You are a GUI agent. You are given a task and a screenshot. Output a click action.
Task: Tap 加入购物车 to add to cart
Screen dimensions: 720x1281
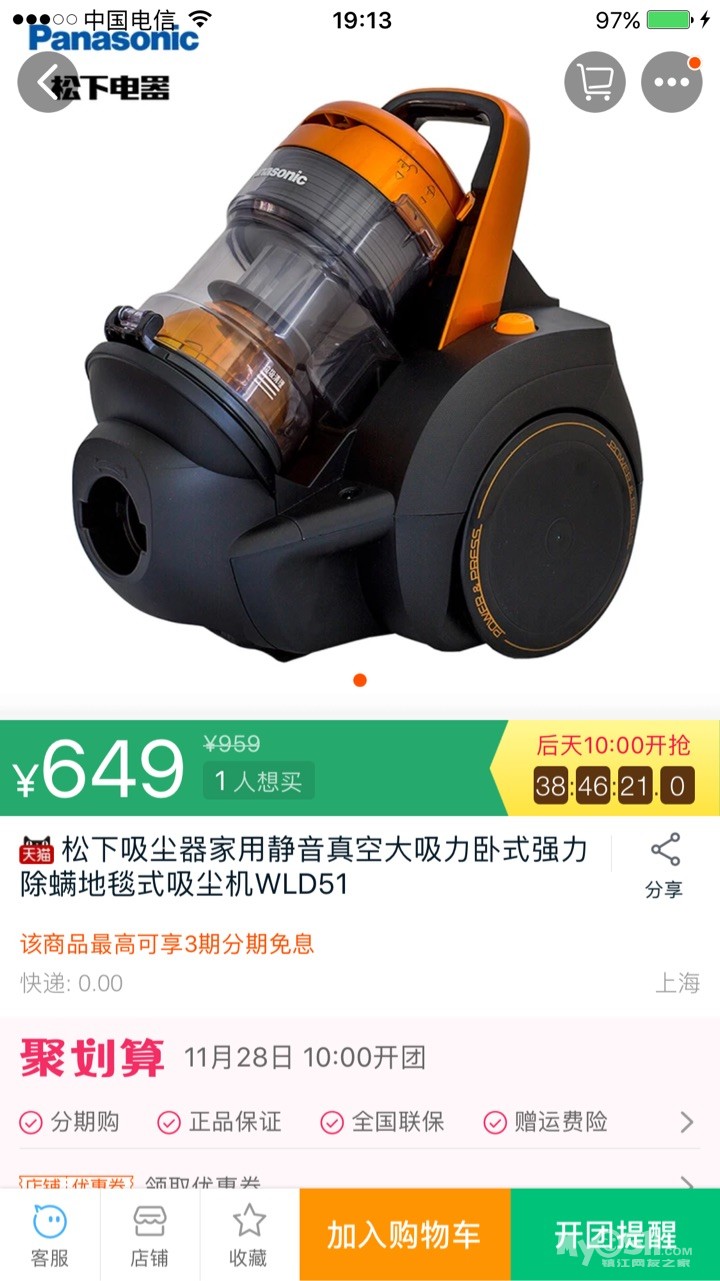coord(404,1235)
